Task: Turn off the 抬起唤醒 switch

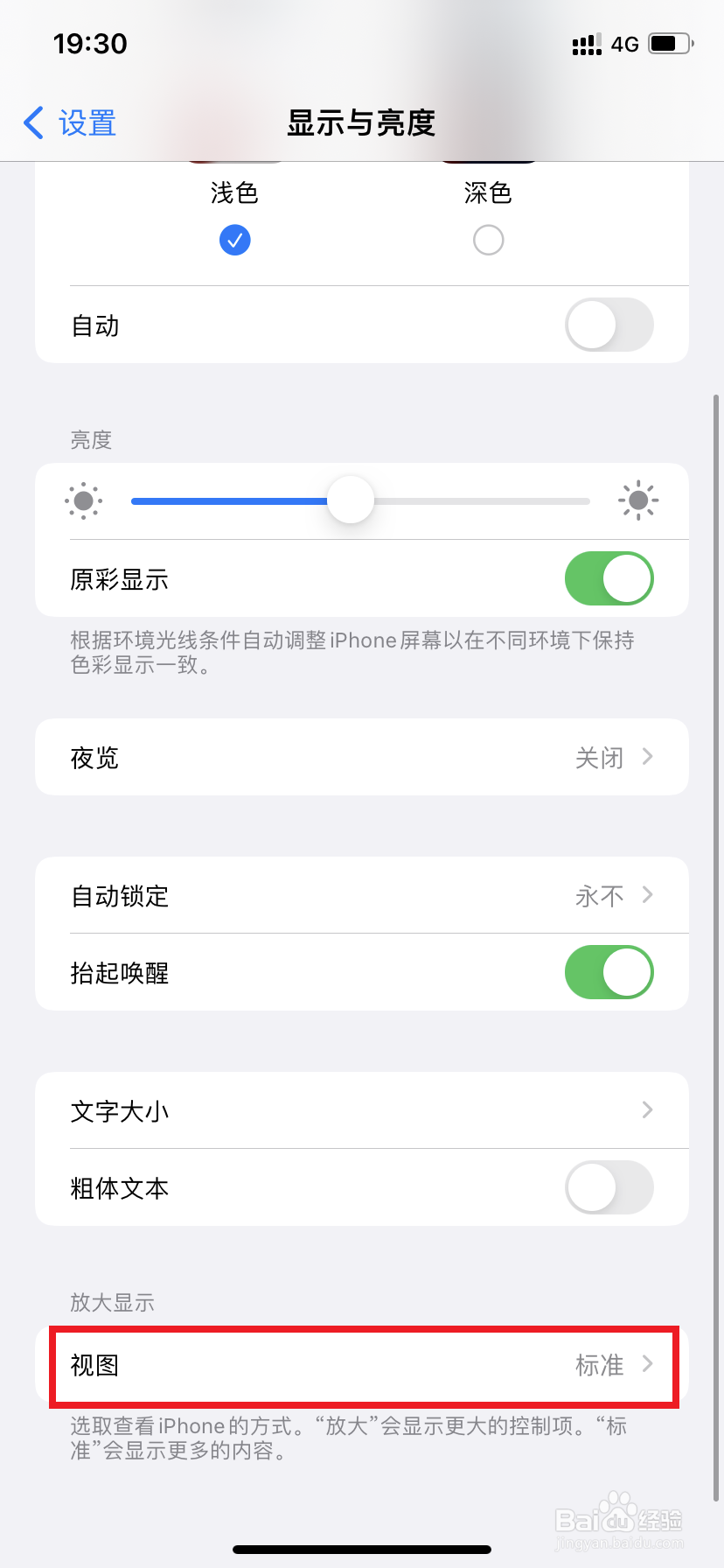Action: click(x=609, y=972)
